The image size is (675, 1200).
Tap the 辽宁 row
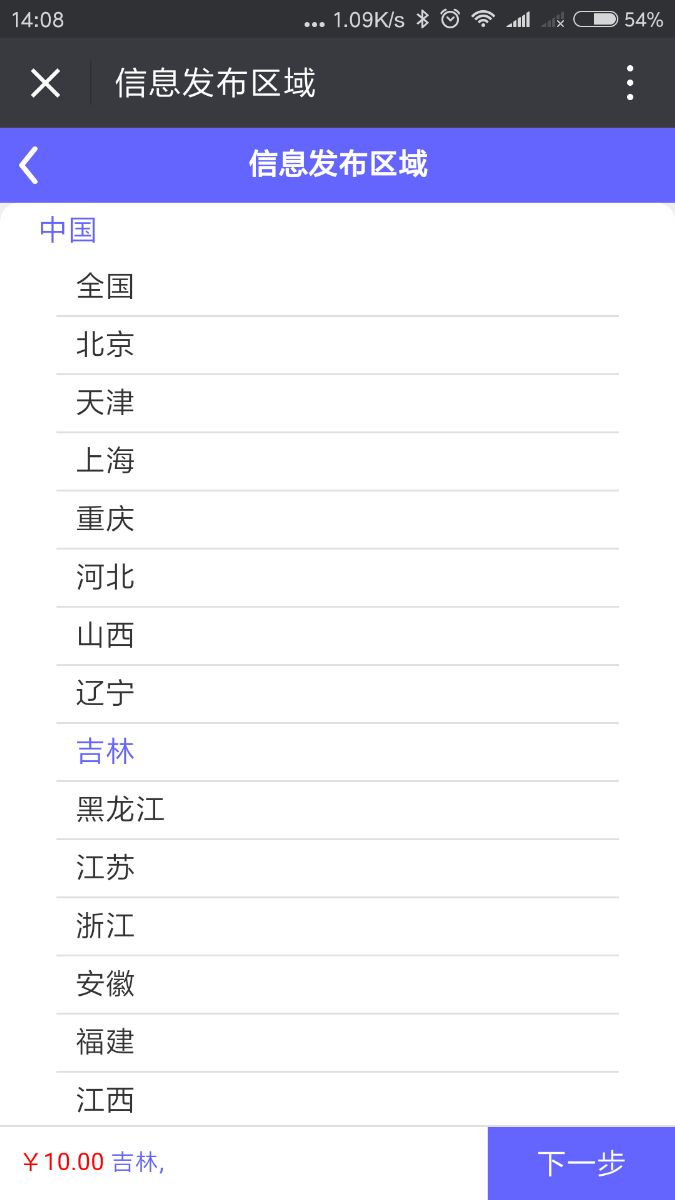[x=337, y=693]
